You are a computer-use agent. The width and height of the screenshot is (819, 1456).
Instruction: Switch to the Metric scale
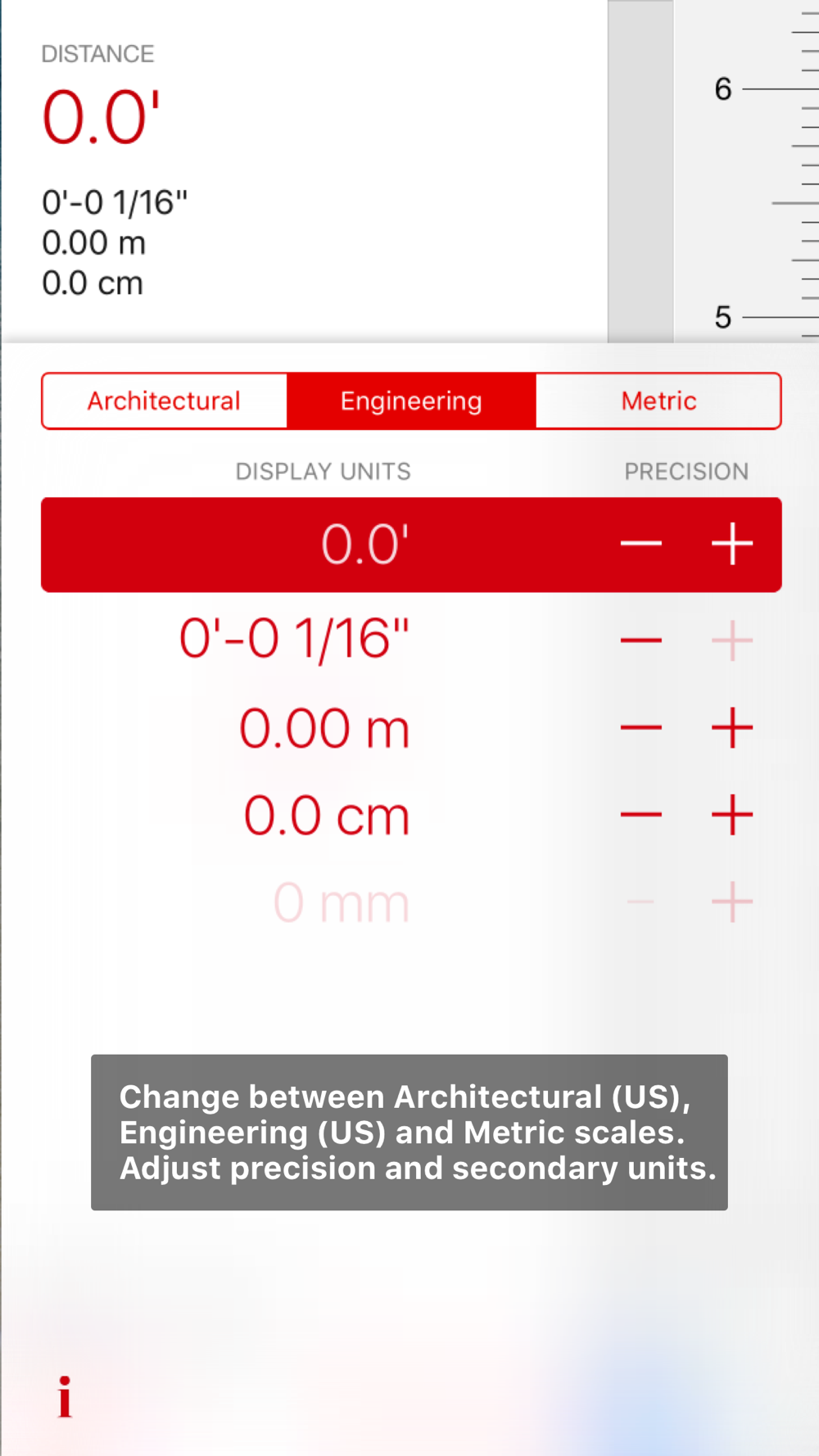[x=658, y=400]
